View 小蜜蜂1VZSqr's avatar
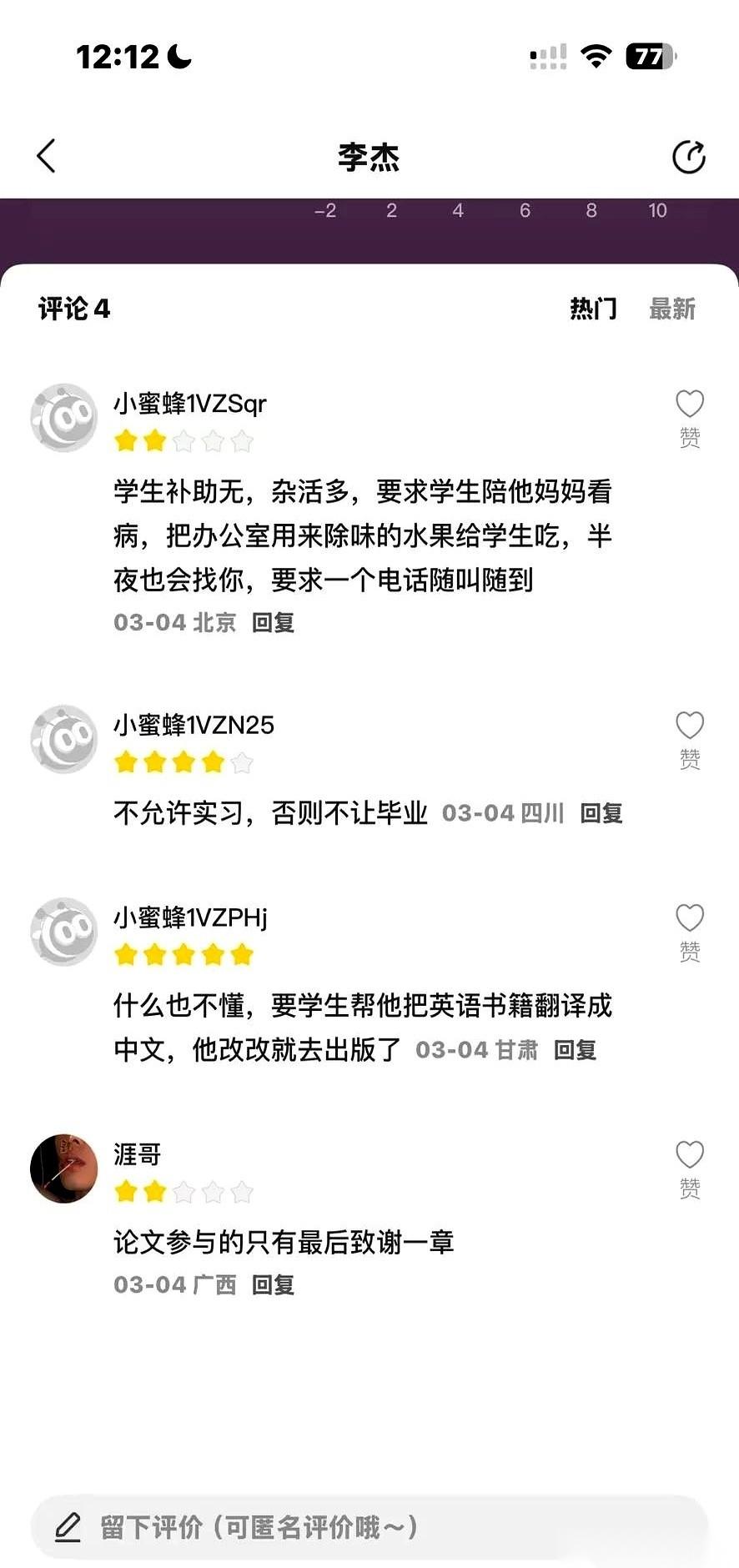 coord(63,417)
